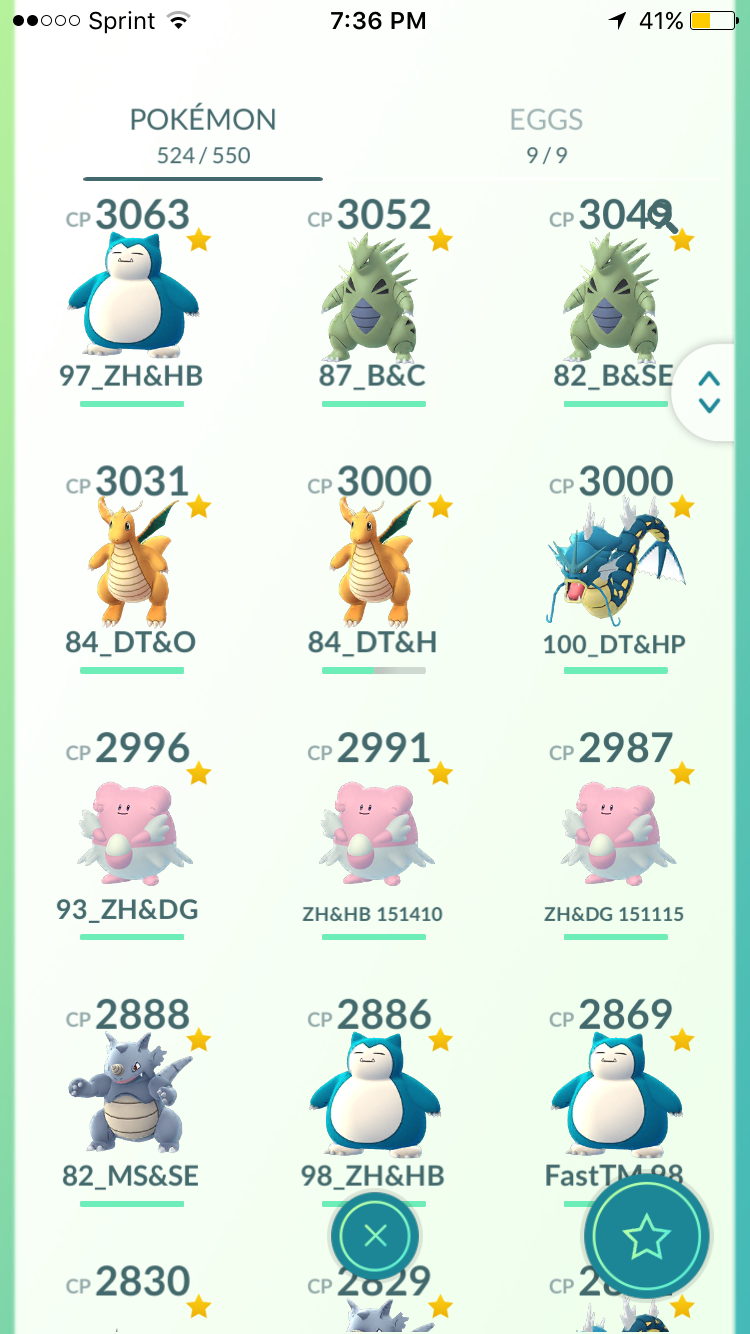Tap the fast scroll arrows handle

tap(709, 392)
